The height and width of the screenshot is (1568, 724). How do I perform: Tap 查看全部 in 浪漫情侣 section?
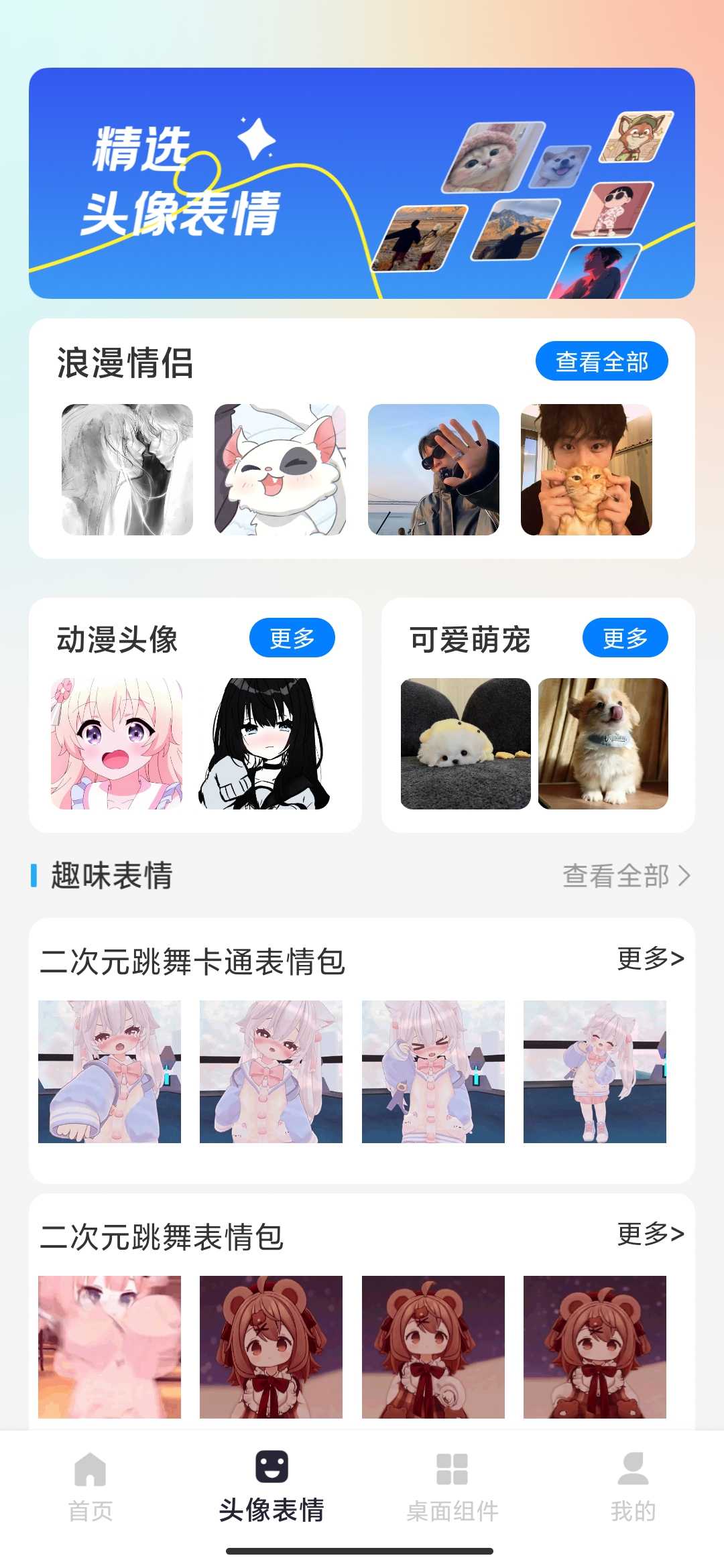click(601, 361)
